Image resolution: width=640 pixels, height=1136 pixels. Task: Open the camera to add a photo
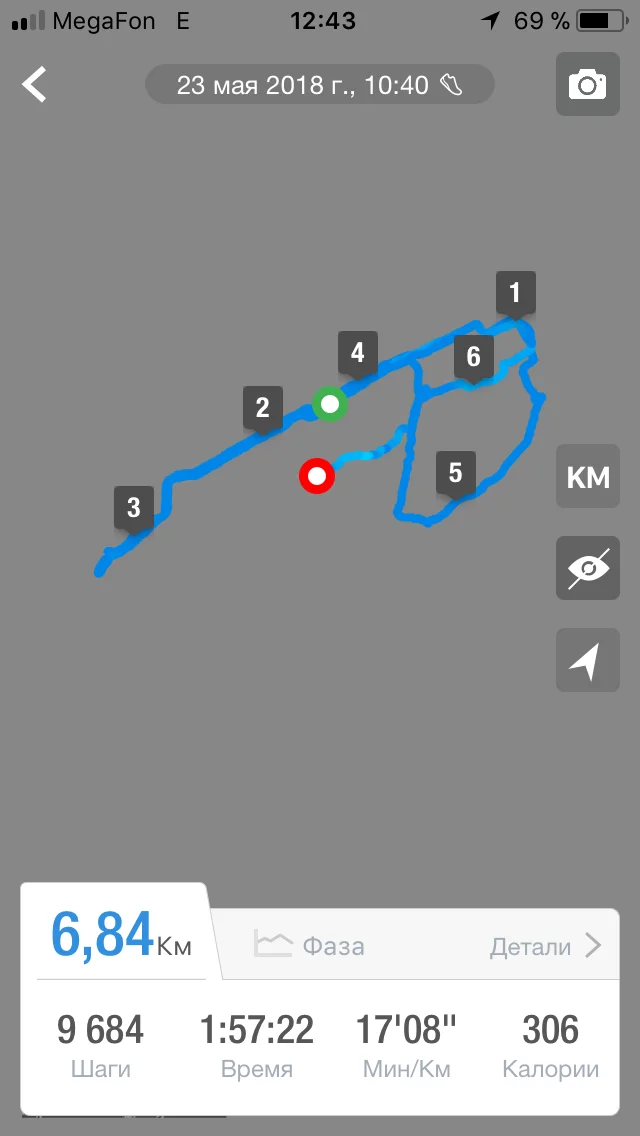click(588, 84)
